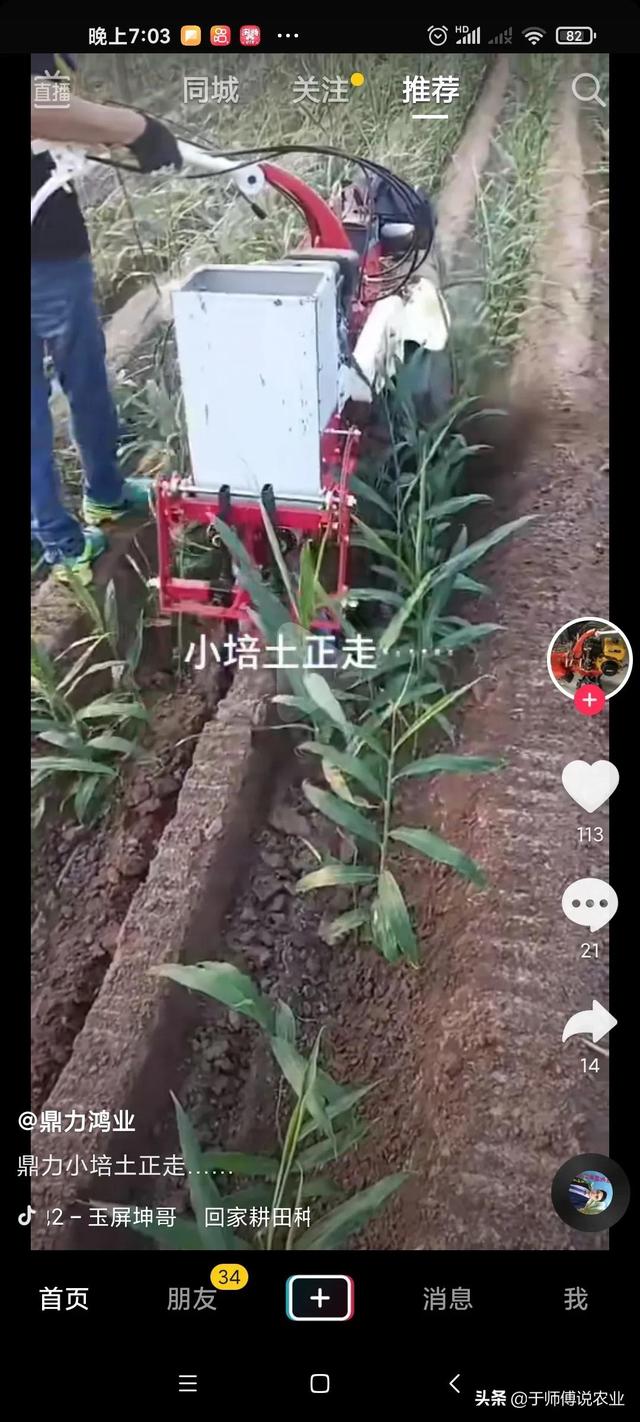Screen dimensions: 640x1422
Task: Open the live stream (直播) icon
Action: click(51, 90)
